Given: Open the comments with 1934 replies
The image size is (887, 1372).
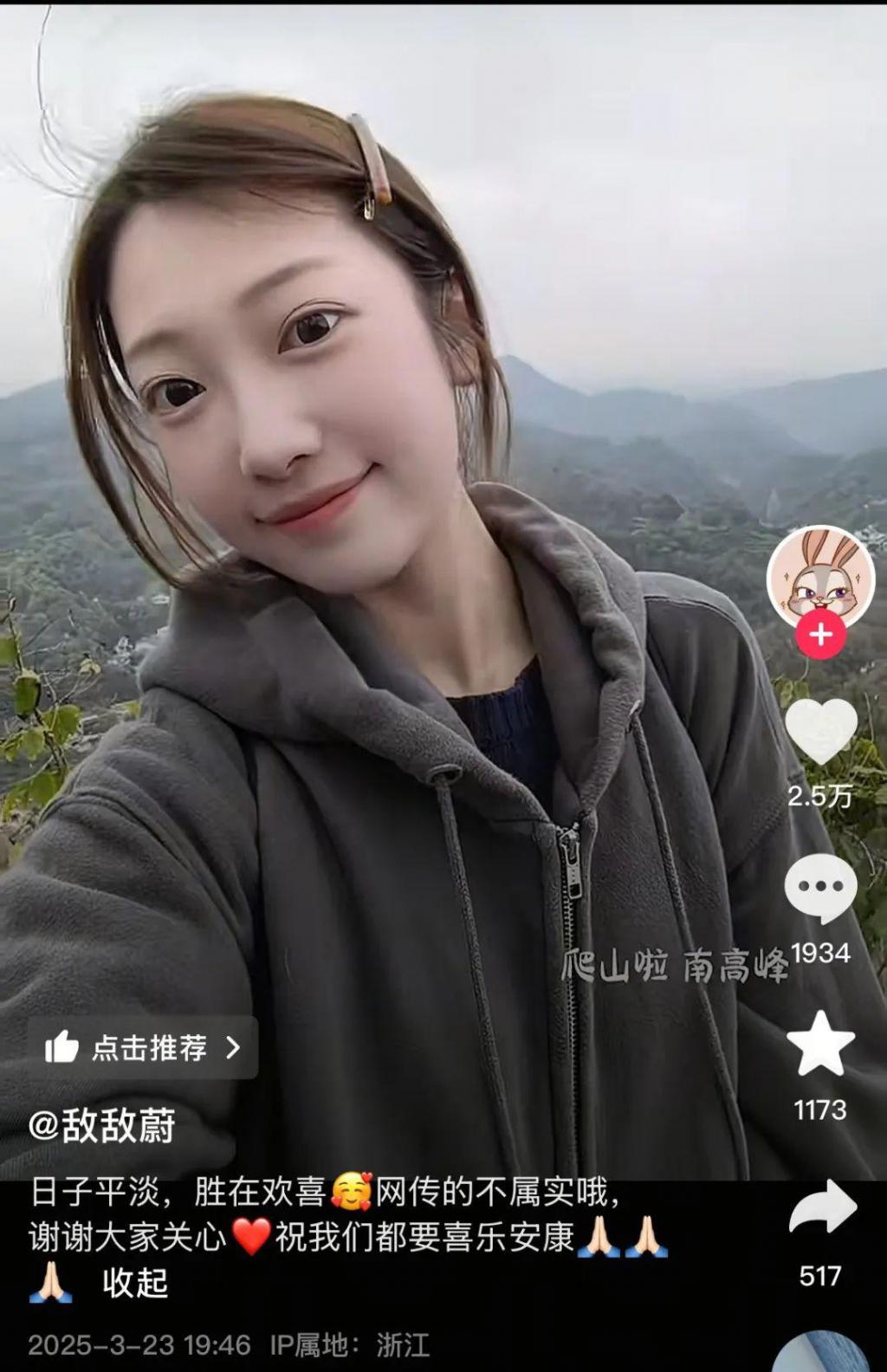Looking at the screenshot, I should pos(820,888).
